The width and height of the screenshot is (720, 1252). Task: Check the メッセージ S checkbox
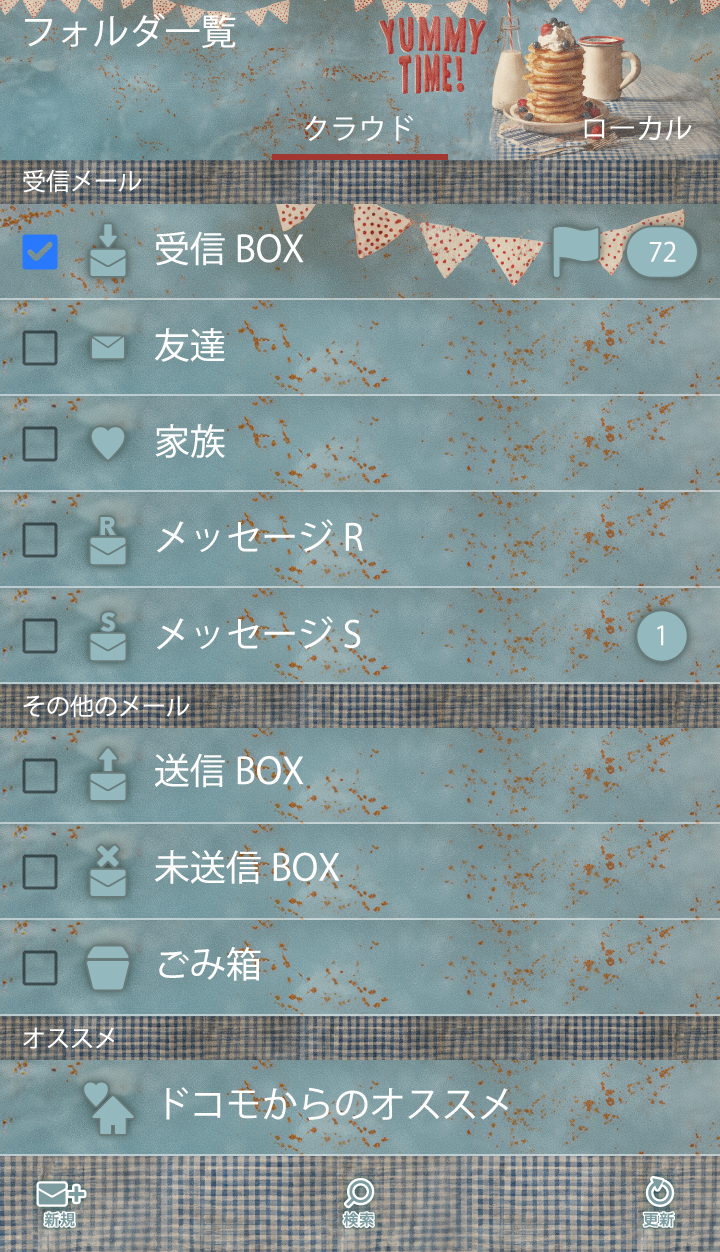pos(40,636)
